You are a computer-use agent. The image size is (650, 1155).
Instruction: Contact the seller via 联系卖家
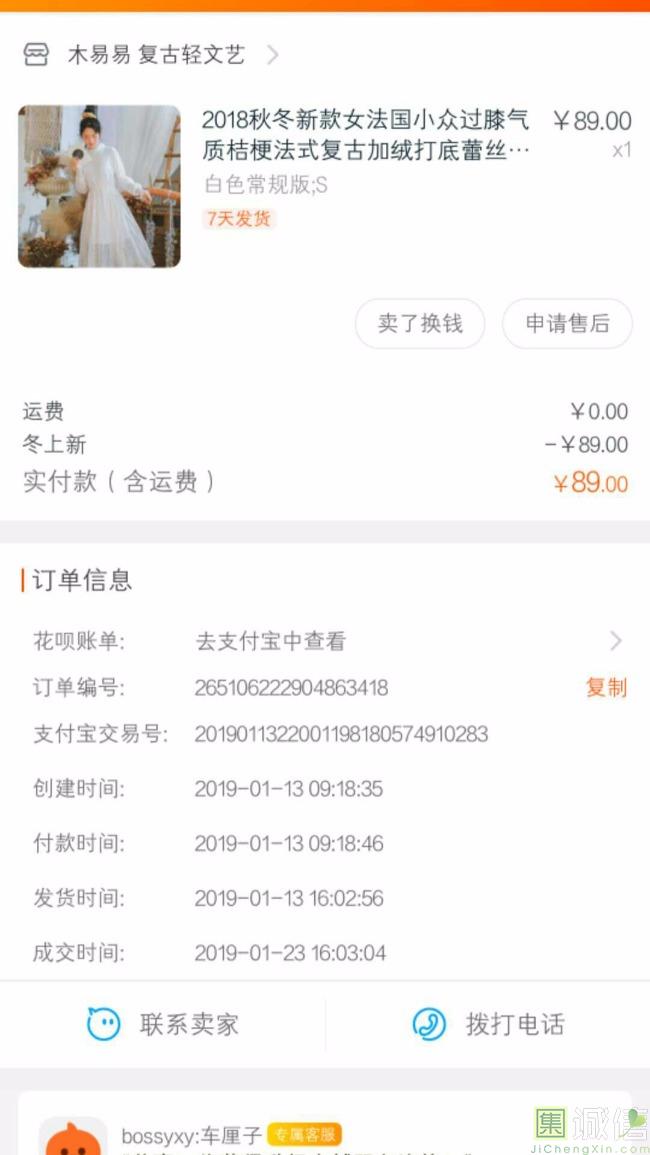pos(163,1024)
